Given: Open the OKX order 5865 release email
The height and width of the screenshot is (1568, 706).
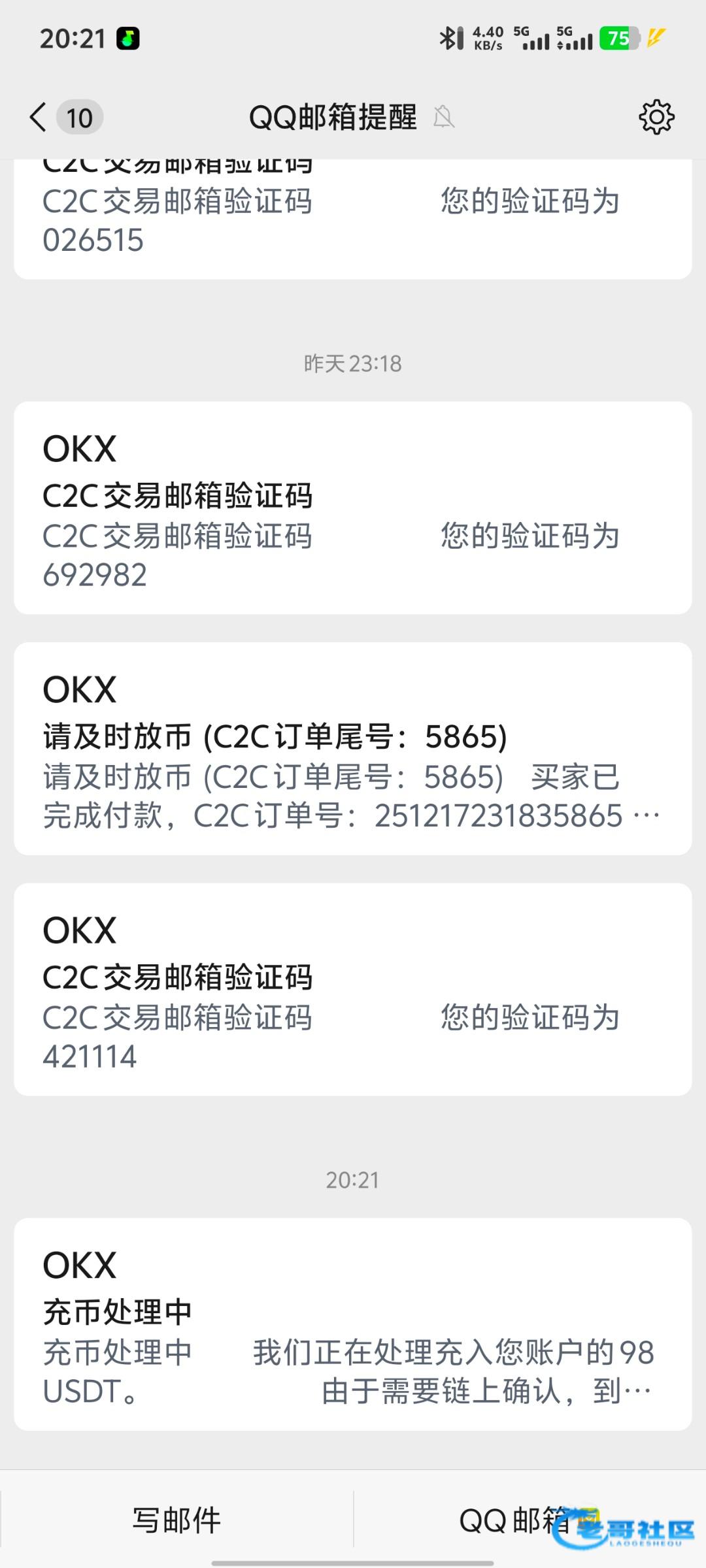Looking at the screenshot, I should 353,749.
